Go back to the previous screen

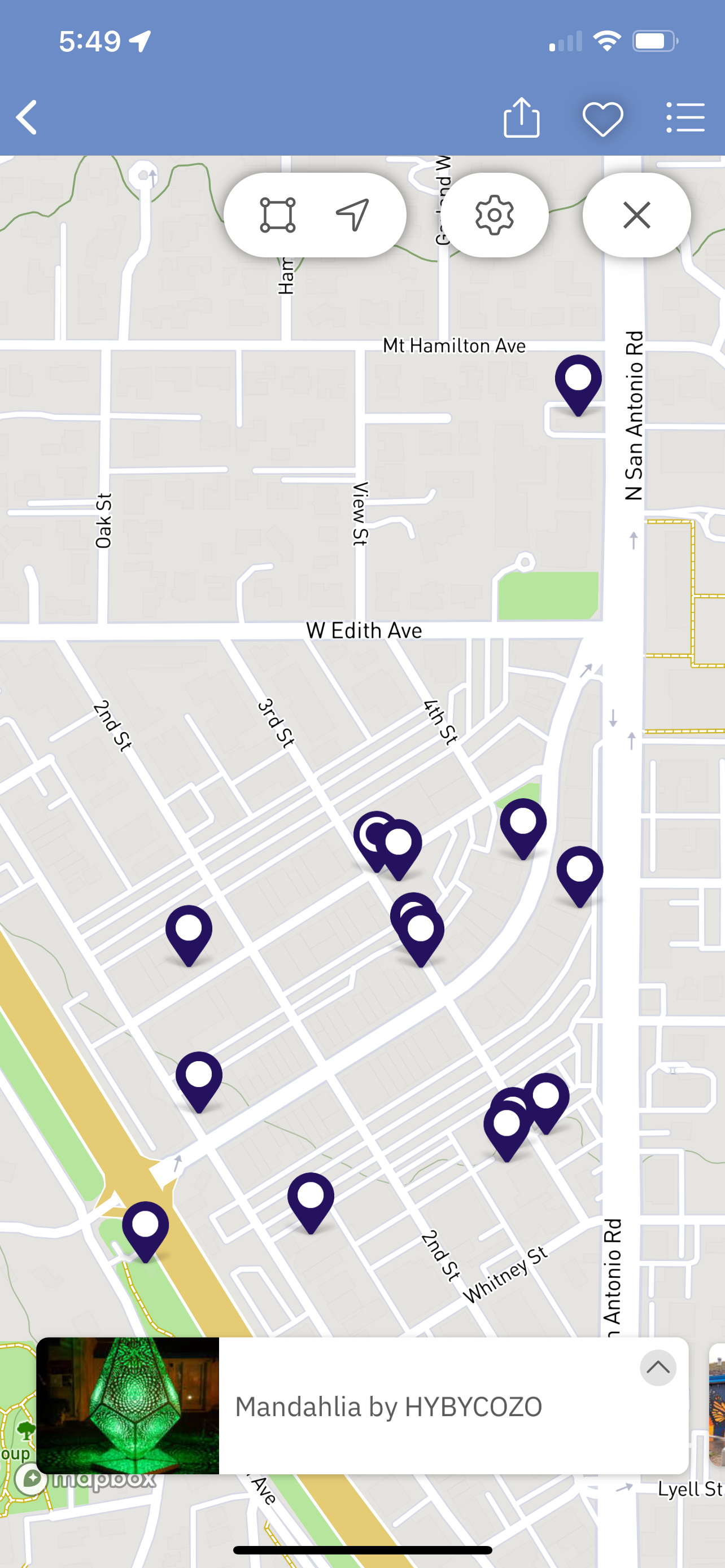[27, 117]
